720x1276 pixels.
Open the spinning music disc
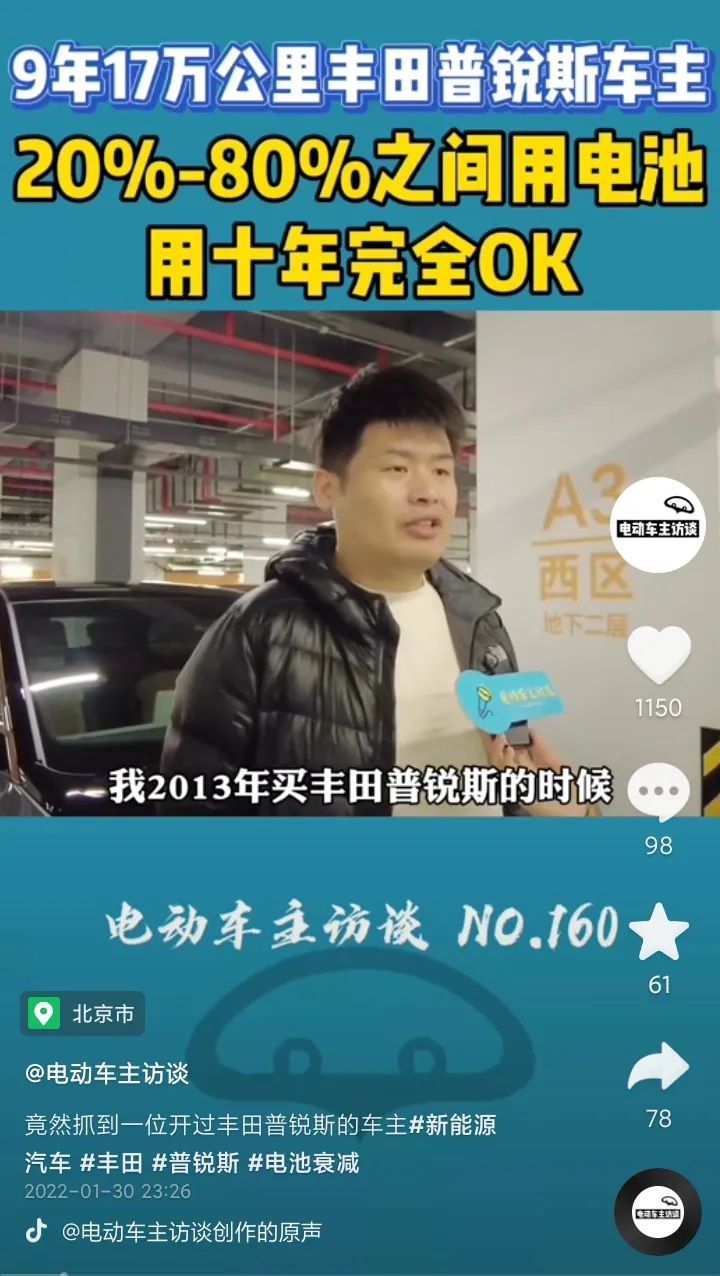pos(657,1212)
